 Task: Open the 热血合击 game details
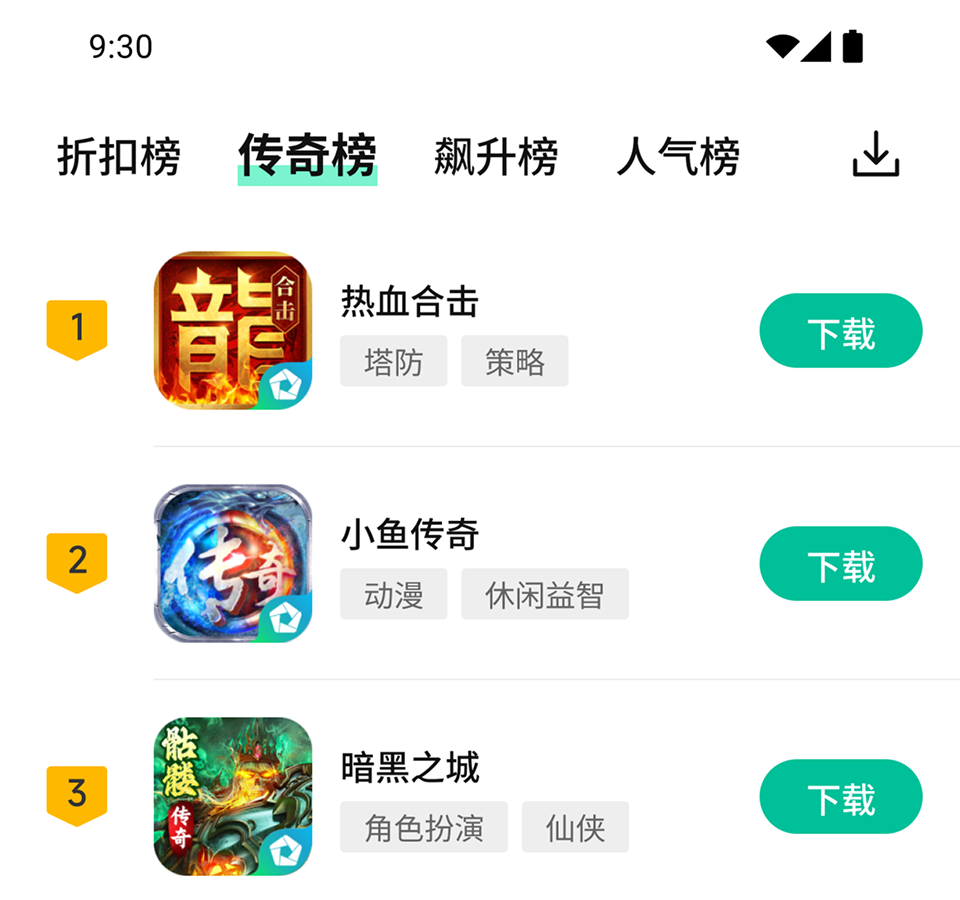pyautogui.click(x=410, y=301)
